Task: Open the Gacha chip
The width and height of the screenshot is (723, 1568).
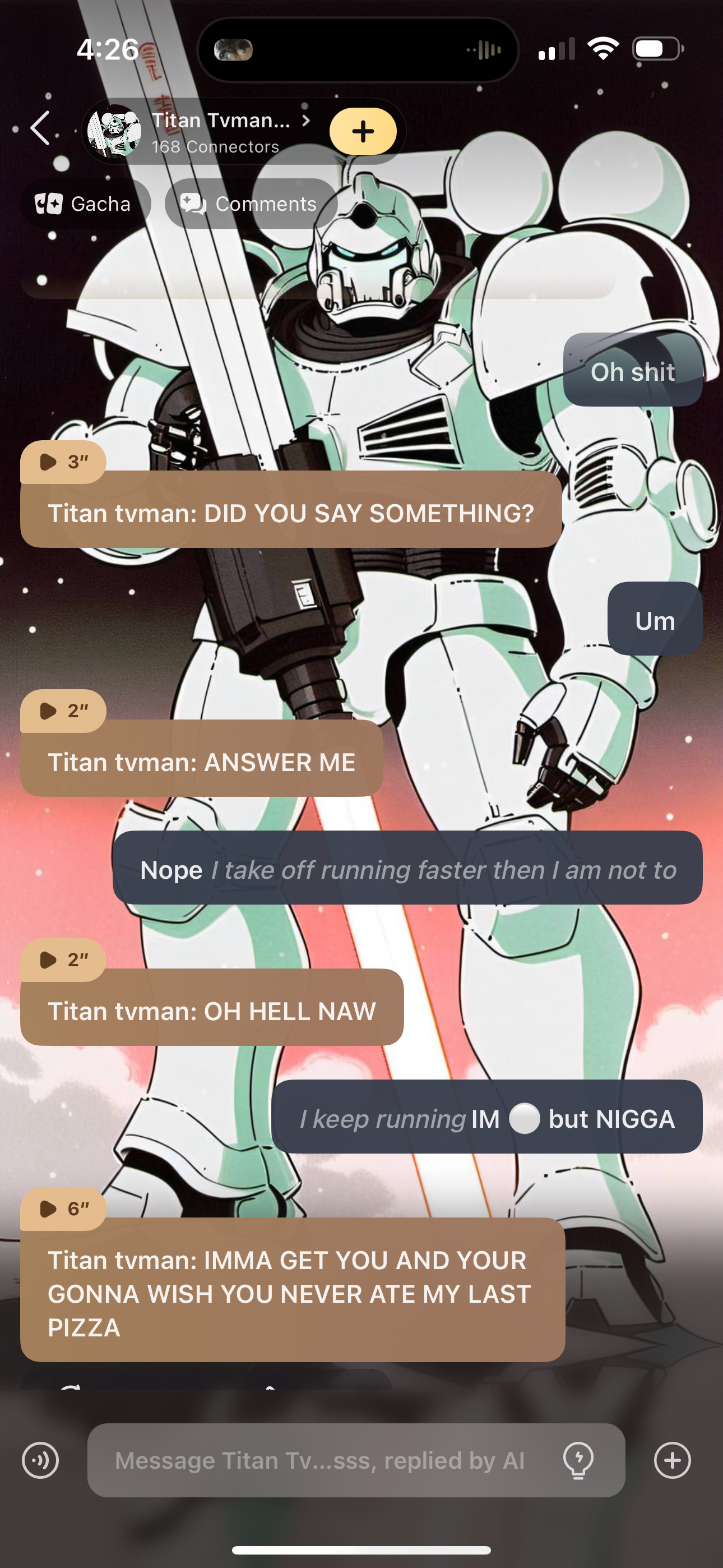Action: click(84, 204)
